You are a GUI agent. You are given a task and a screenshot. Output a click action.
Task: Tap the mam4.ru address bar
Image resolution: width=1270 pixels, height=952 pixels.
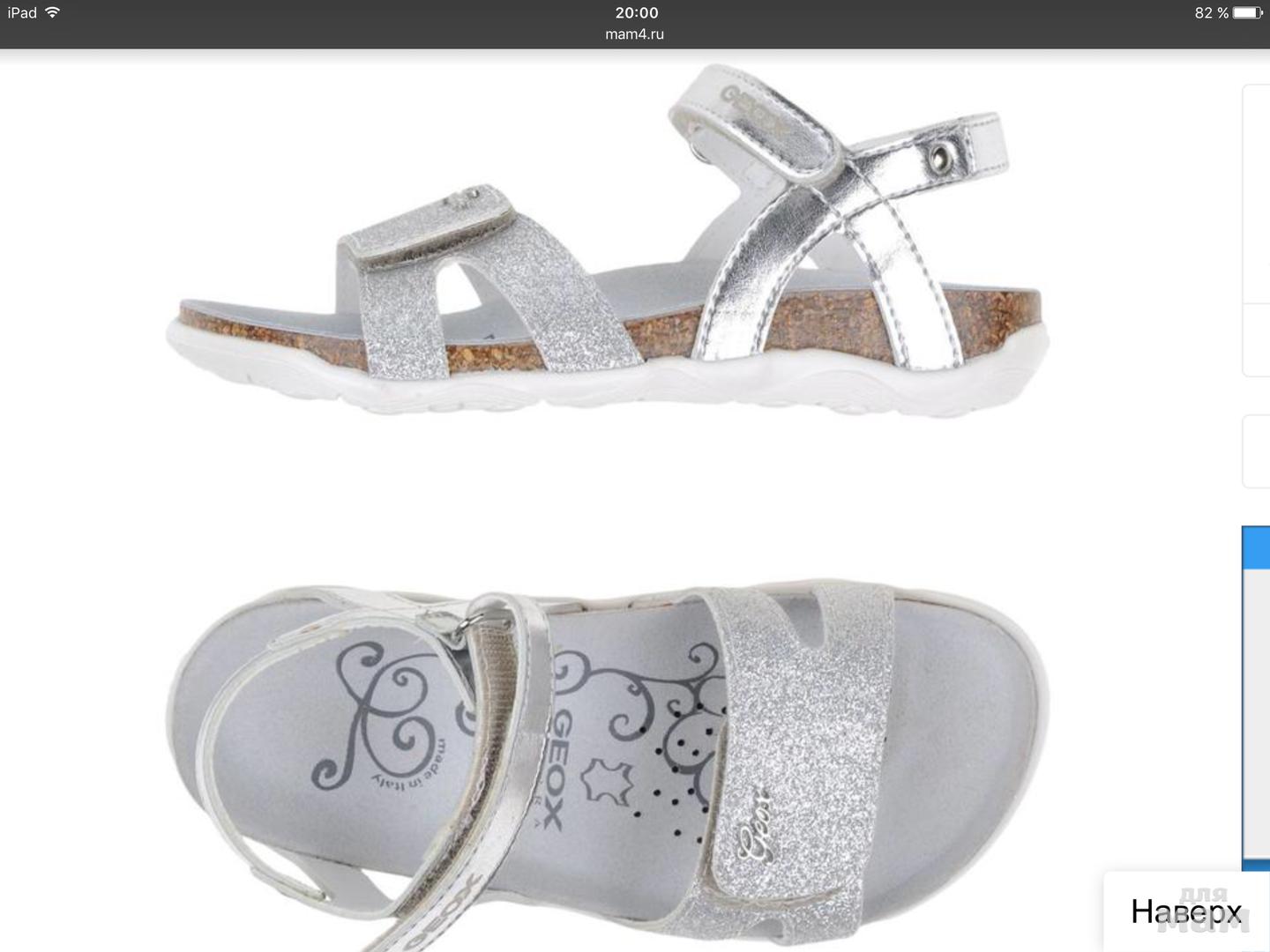click(x=634, y=34)
